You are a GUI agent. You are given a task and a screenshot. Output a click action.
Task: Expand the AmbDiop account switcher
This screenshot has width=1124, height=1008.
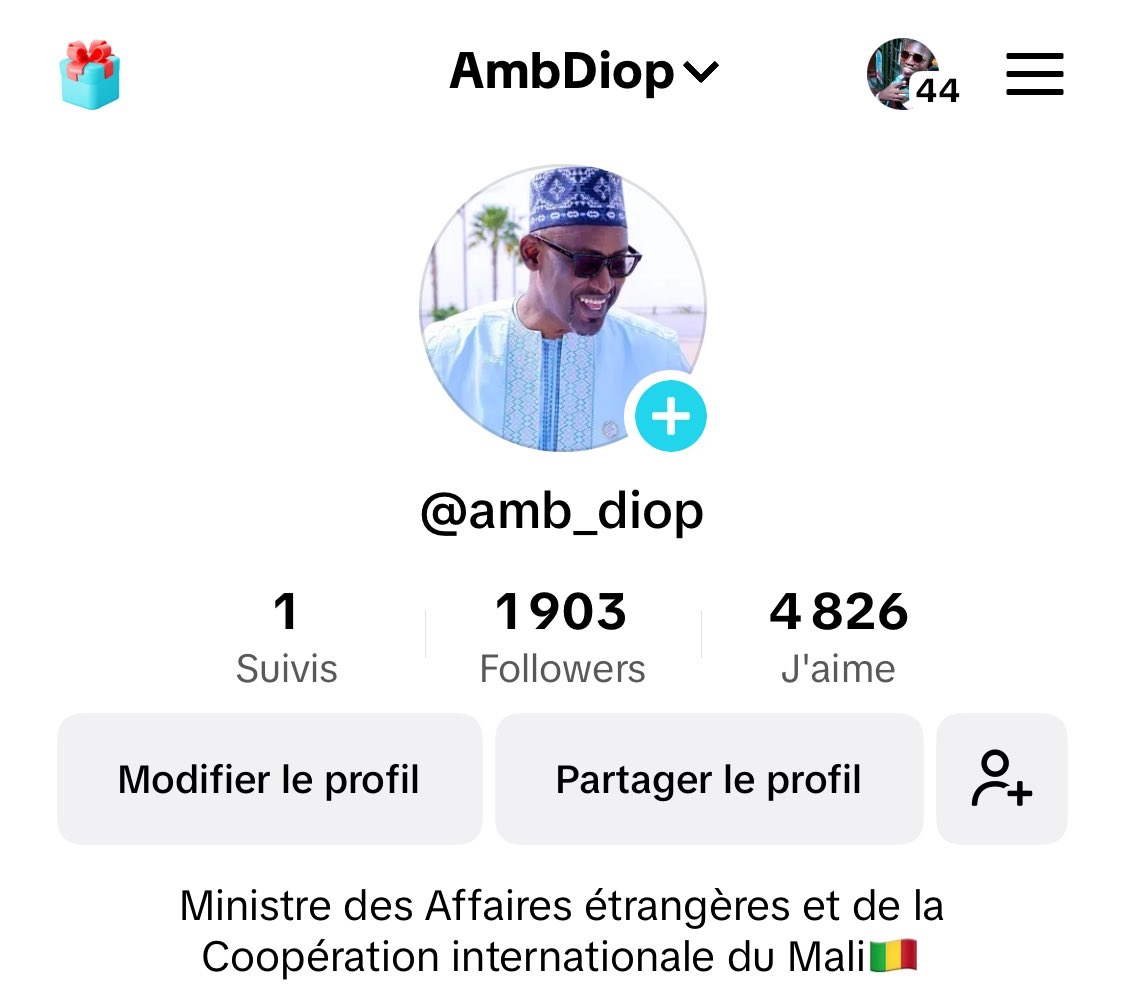[584, 73]
